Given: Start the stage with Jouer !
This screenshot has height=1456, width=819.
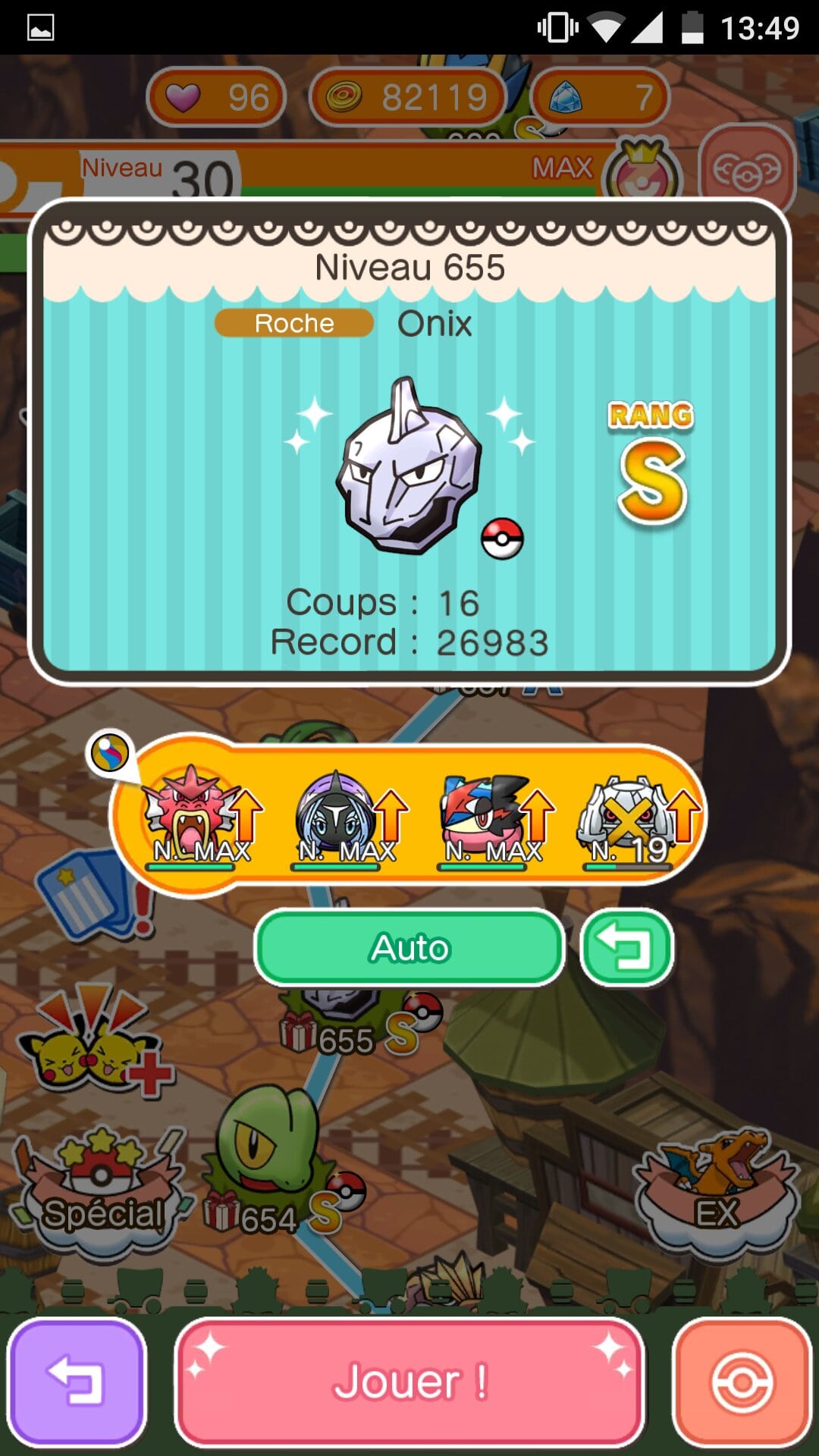Looking at the screenshot, I should [409, 1382].
